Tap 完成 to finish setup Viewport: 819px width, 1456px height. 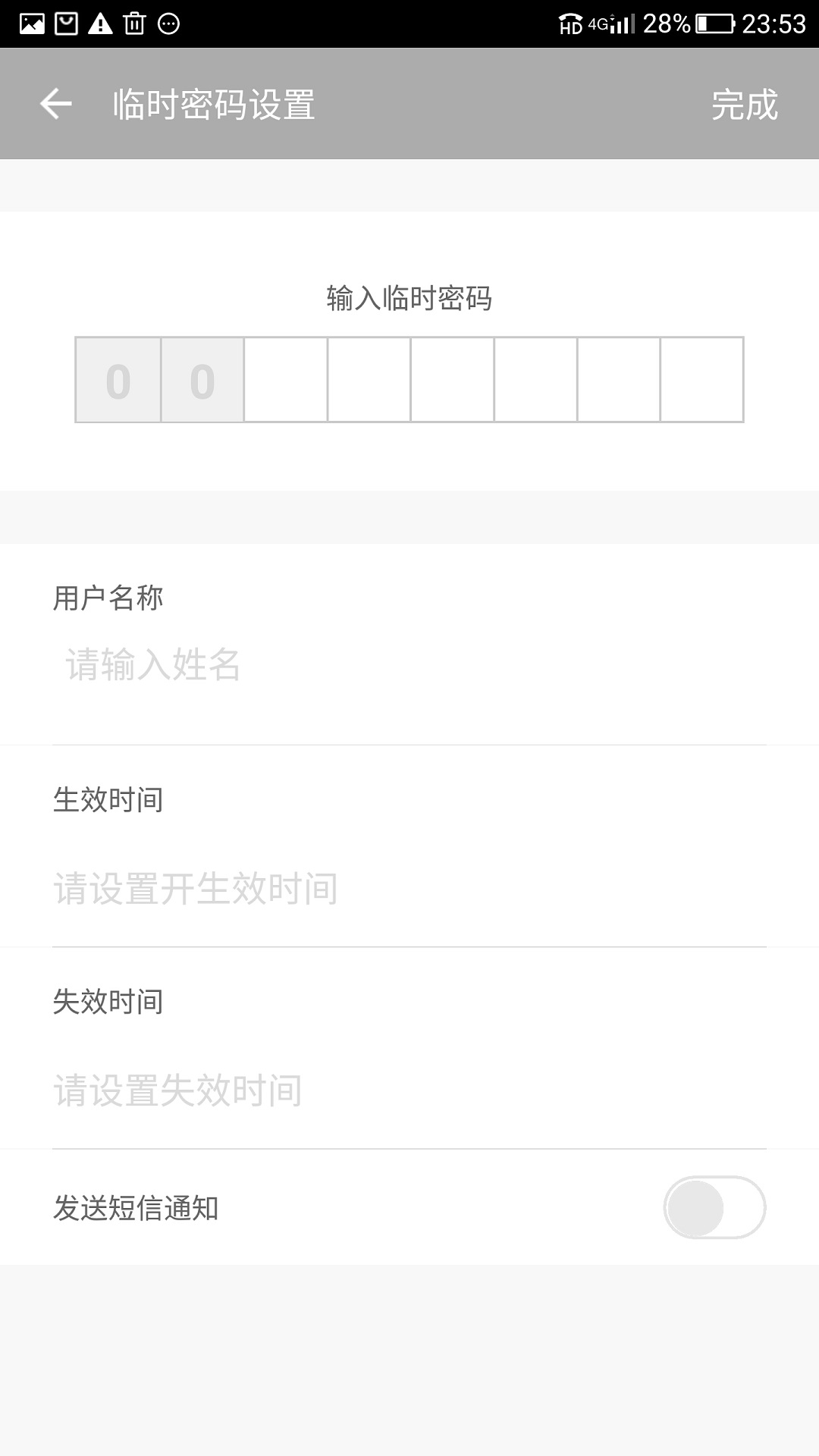click(744, 105)
